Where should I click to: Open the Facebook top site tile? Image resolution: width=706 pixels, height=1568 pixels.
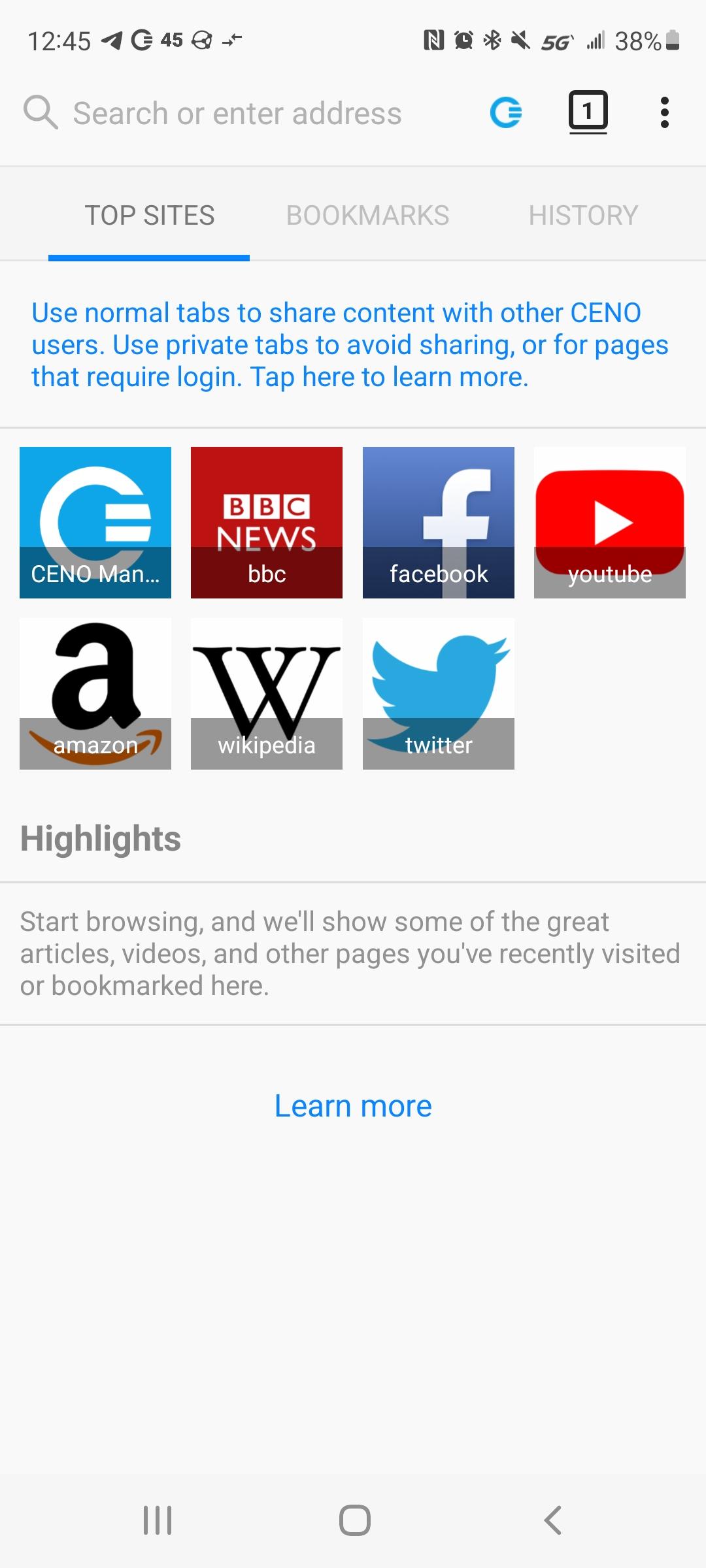click(x=439, y=522)
